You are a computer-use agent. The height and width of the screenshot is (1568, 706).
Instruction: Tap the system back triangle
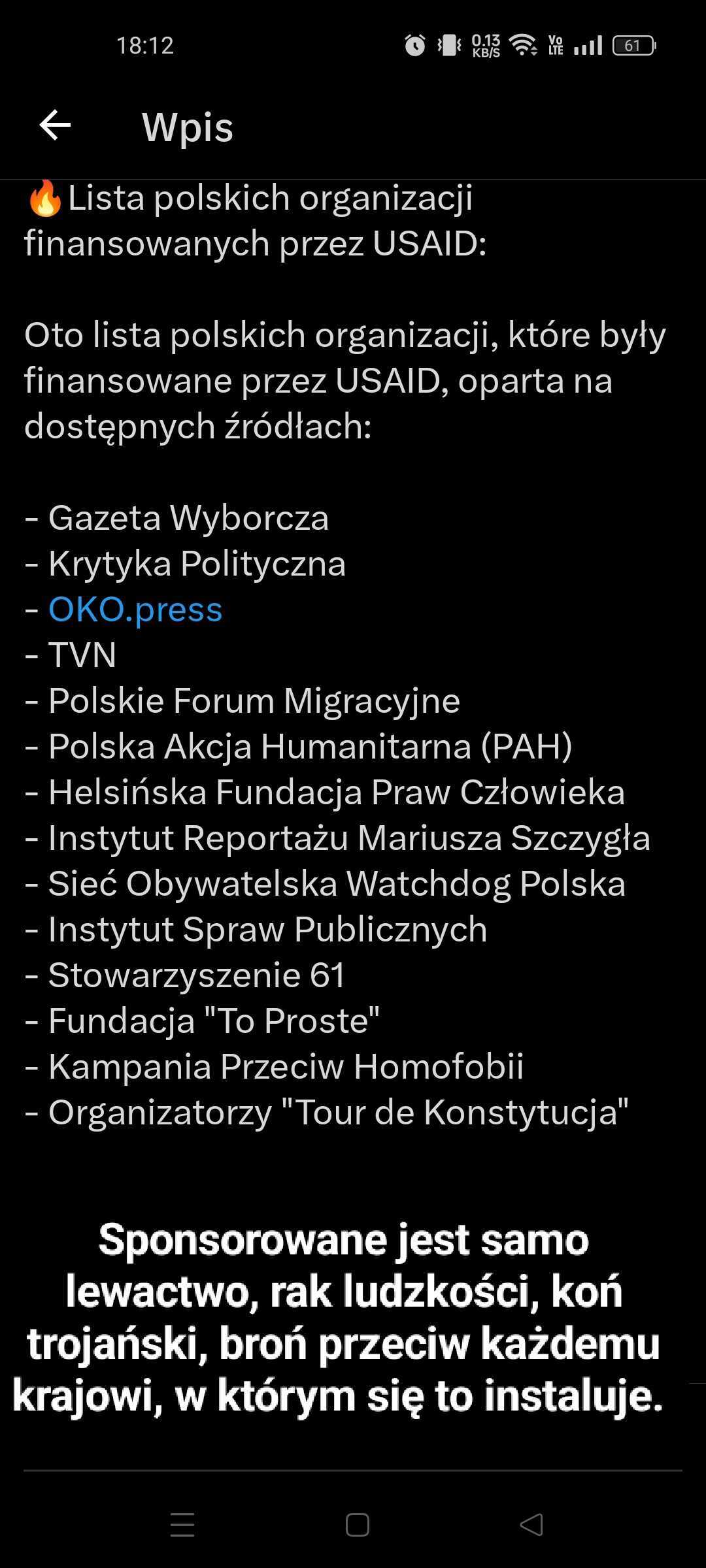[x=531, y=1525]
